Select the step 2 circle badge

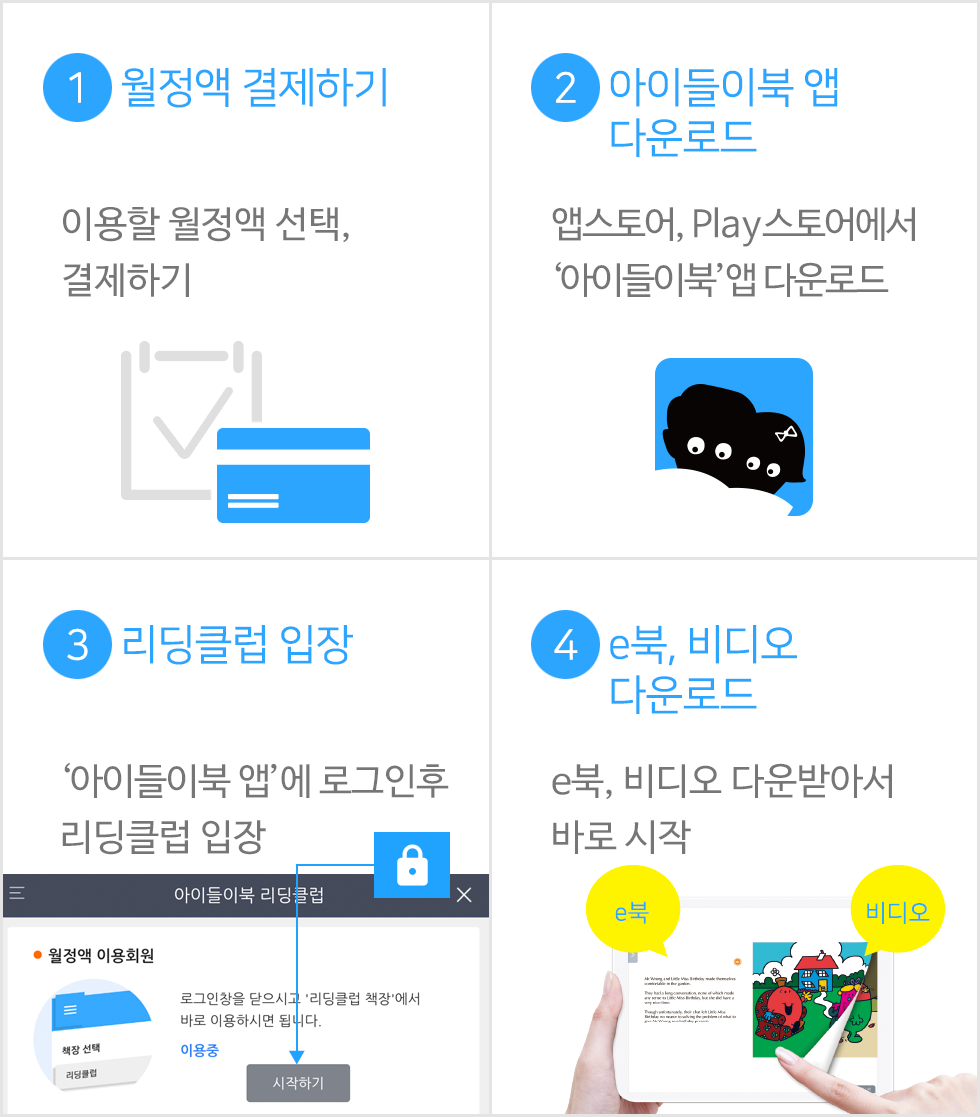[x=564, y=88]
